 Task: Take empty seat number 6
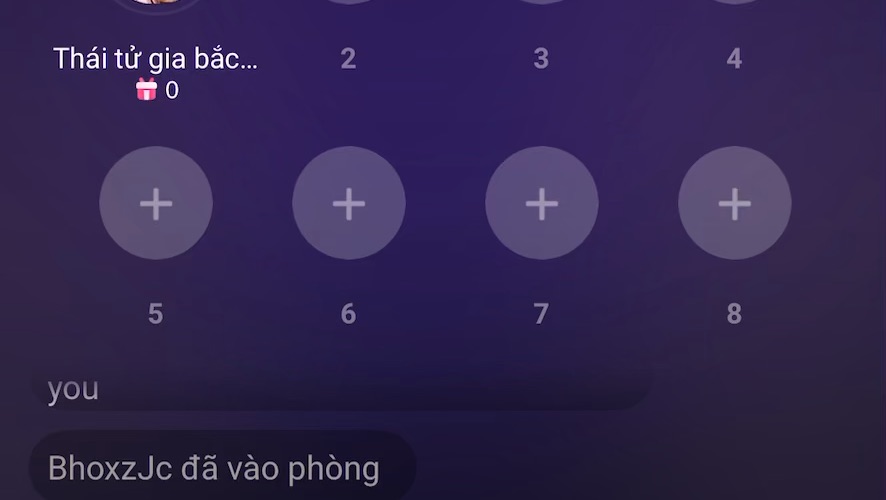[x=348, y=204]
